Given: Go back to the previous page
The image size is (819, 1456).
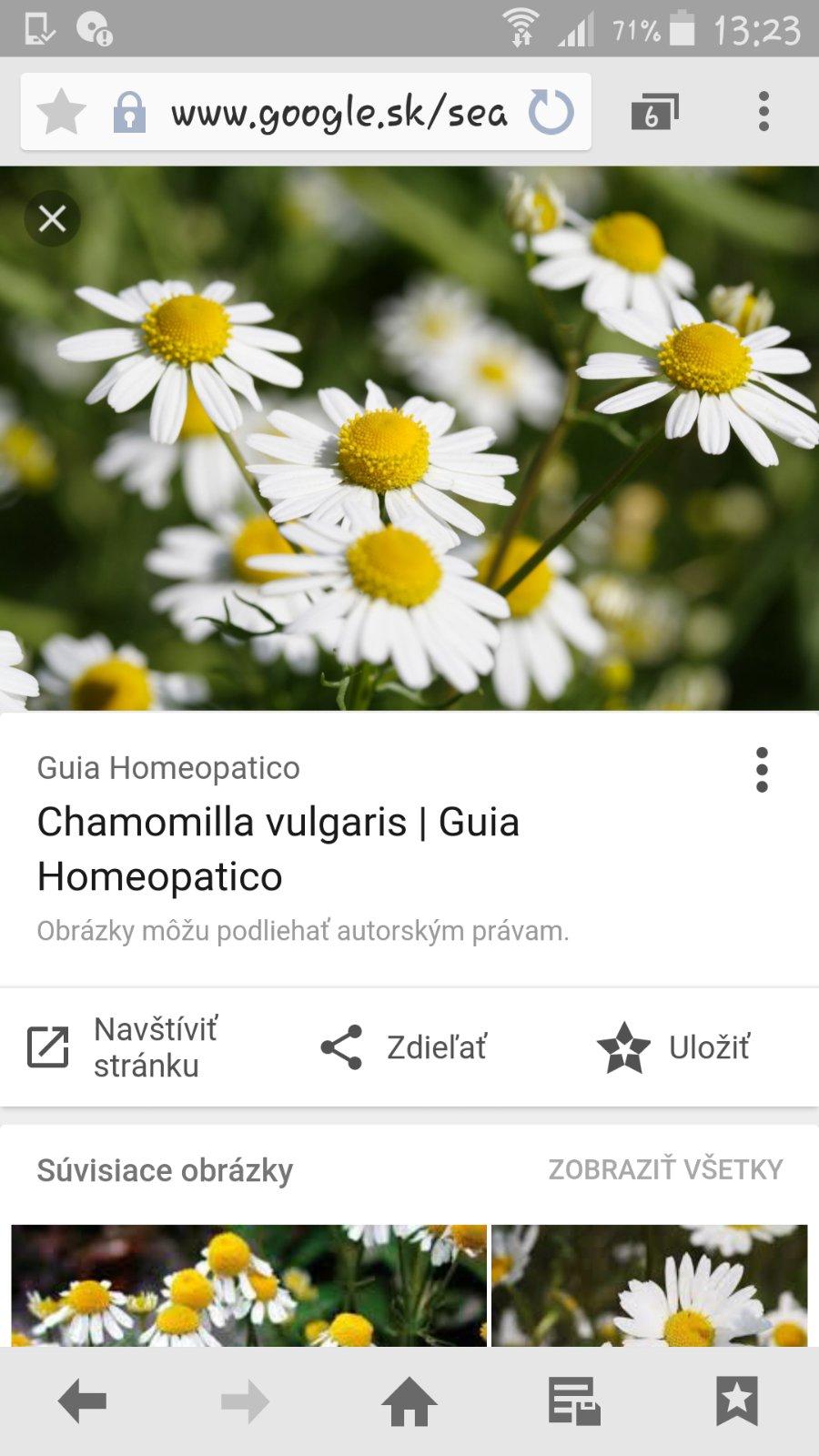Looking at the screenshot, I should coord(82,1401).
